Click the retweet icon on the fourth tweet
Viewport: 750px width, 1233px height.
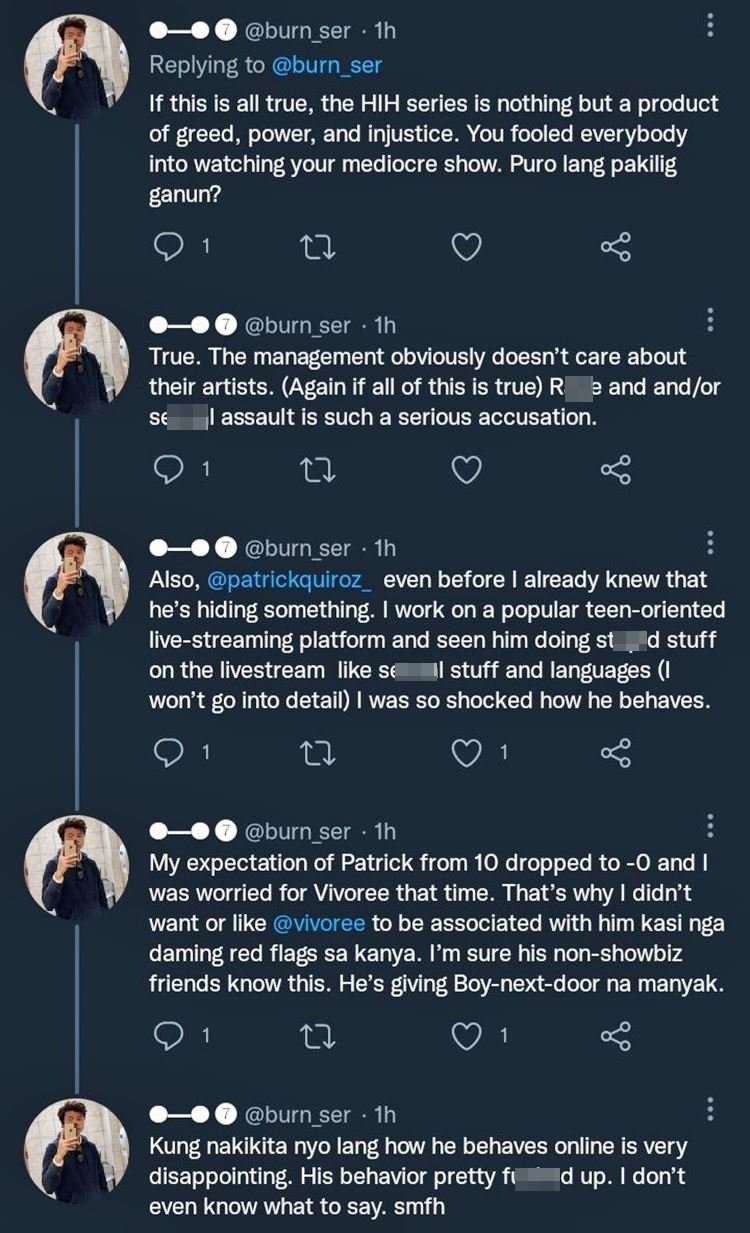(x=318, y=1035)
